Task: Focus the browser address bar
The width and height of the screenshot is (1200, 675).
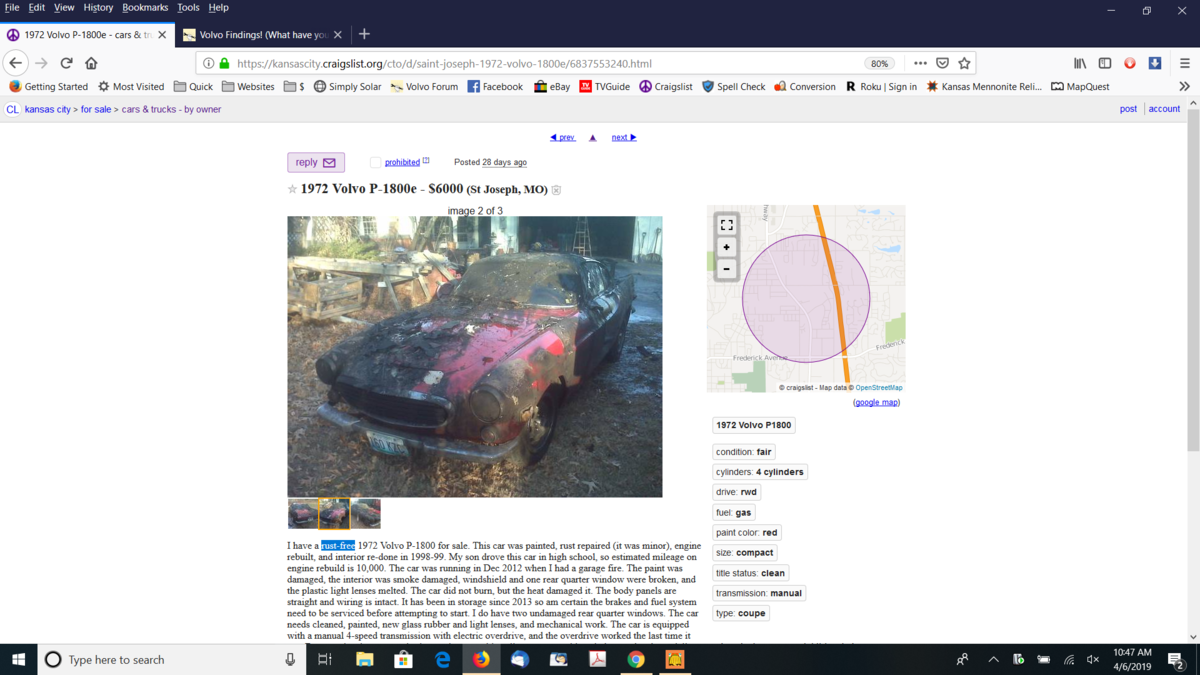Action: tap(540, 63)
